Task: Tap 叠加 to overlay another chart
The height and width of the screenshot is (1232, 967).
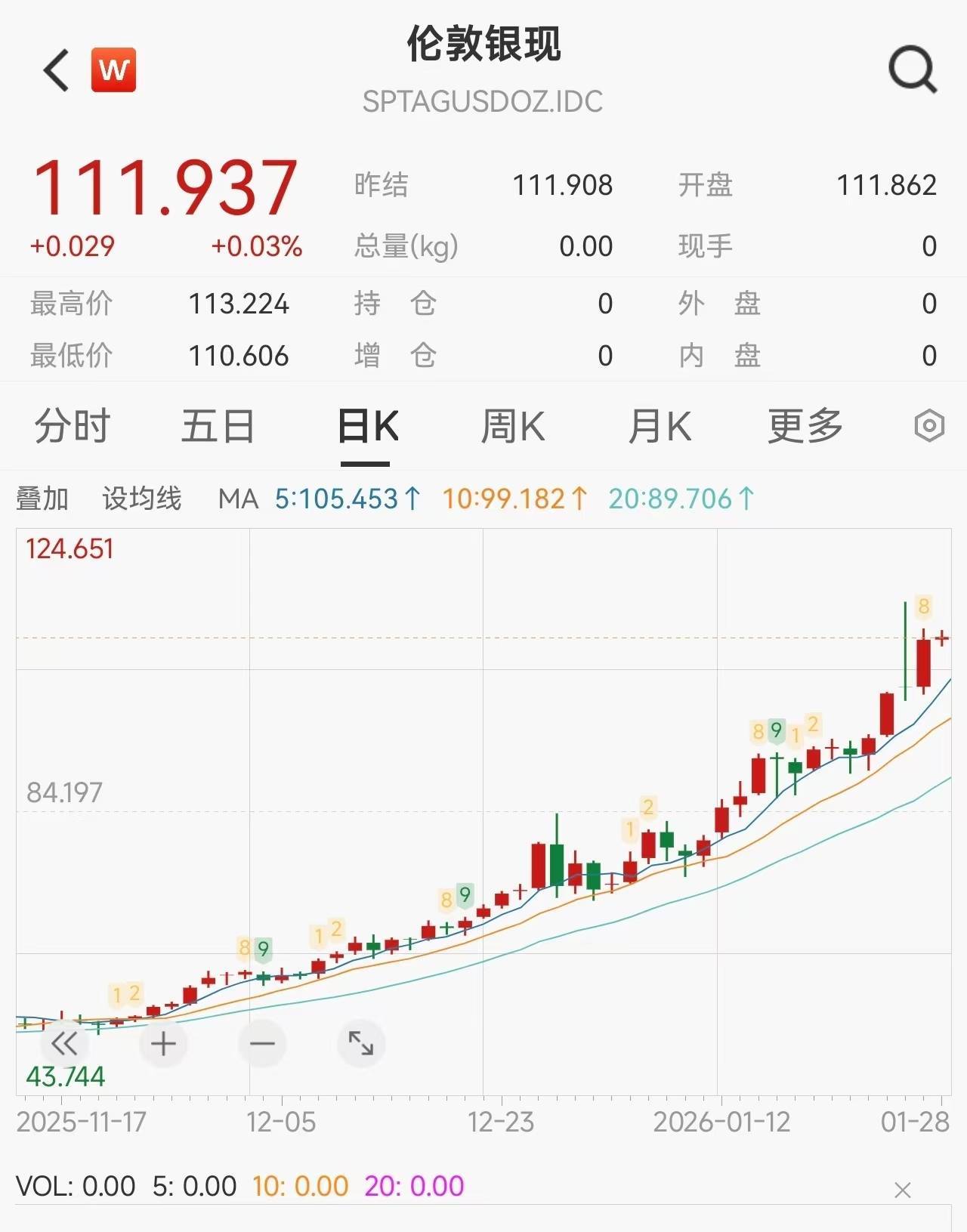Action: (42, 499)
